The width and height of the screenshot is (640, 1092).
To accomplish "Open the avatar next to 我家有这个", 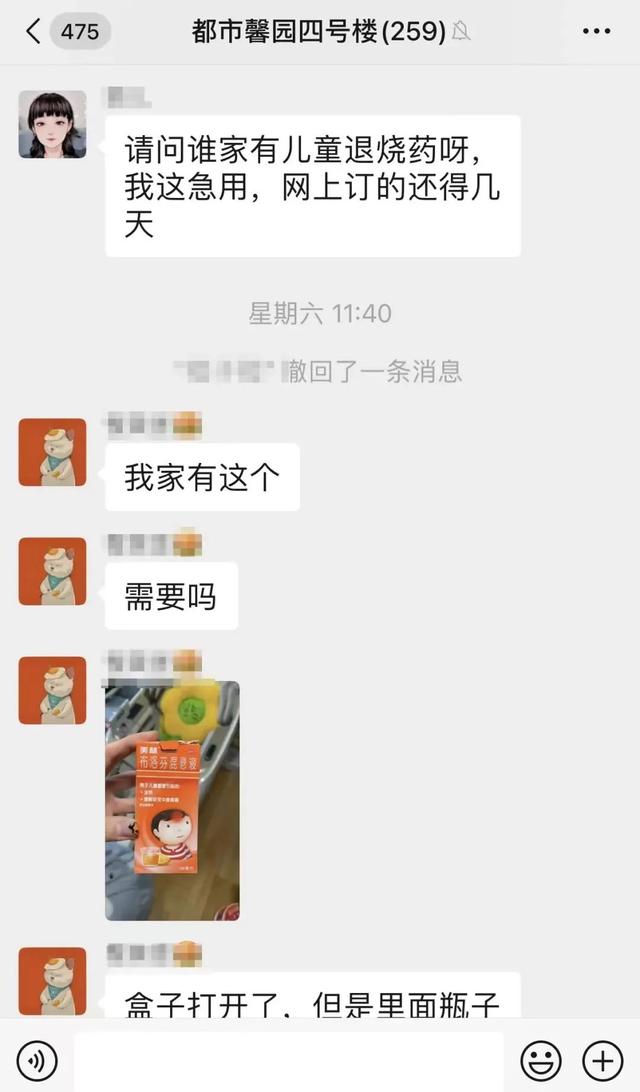I will pos(52,452).
